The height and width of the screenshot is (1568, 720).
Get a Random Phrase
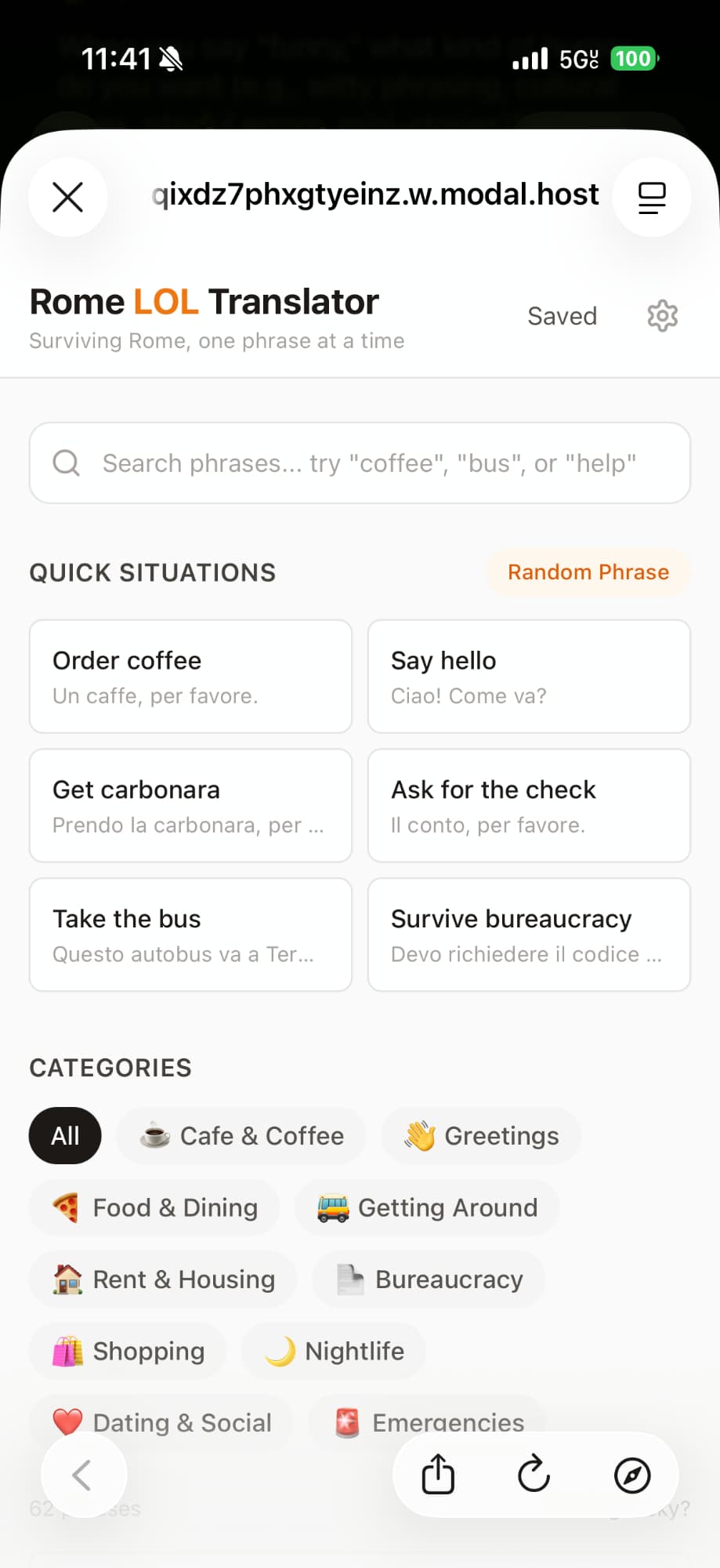coord(588,572)
